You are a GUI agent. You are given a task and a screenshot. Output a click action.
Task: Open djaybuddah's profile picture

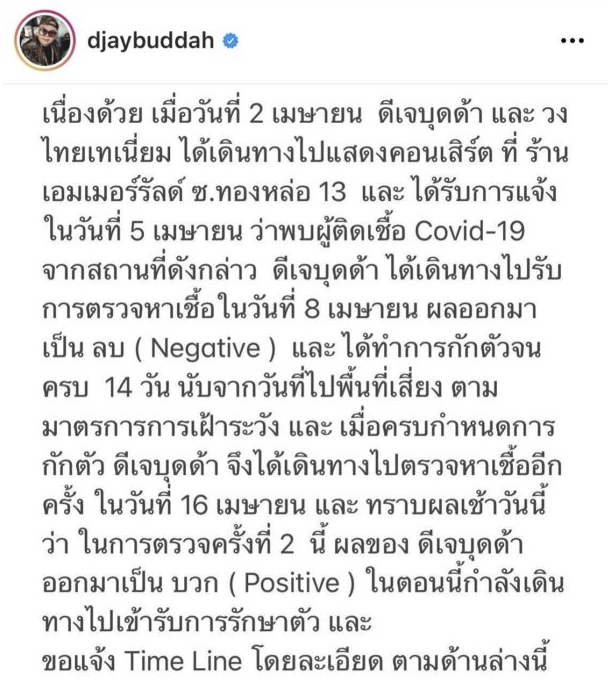click(38, 43)
